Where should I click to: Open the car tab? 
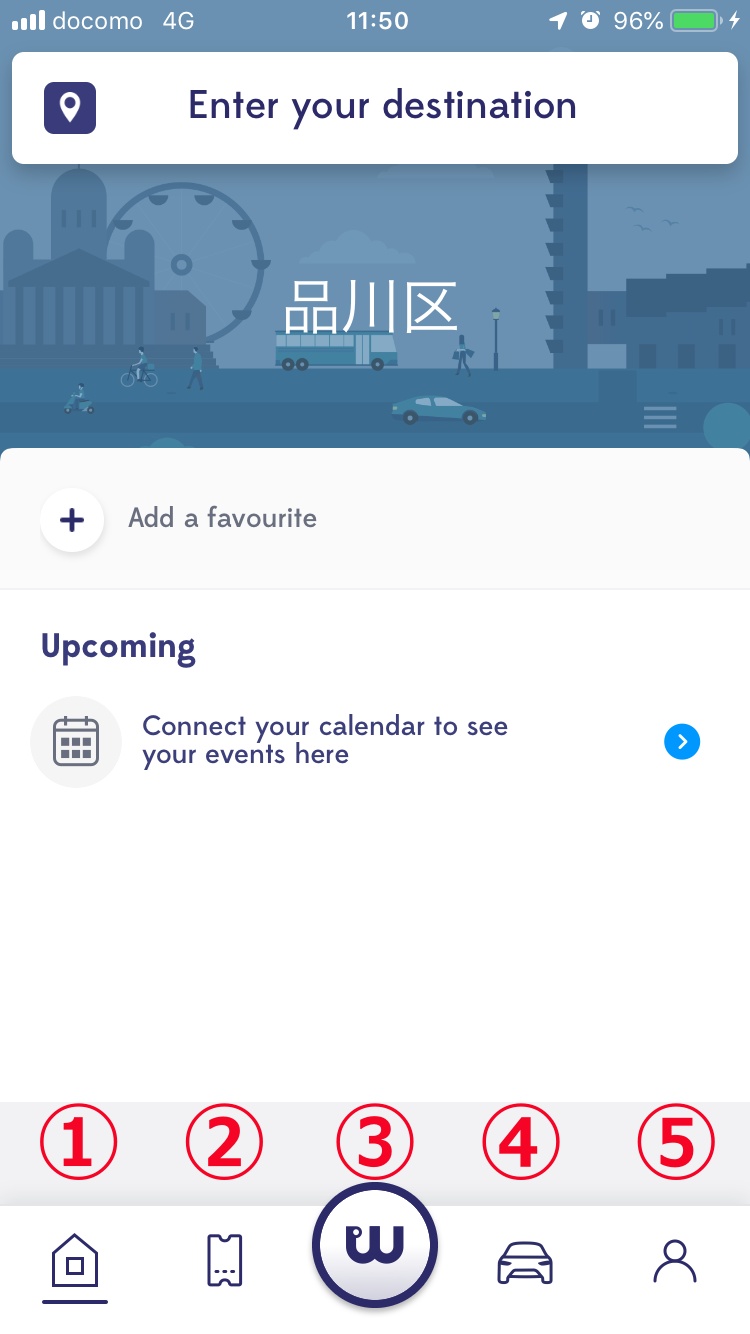coord(525,1262)
